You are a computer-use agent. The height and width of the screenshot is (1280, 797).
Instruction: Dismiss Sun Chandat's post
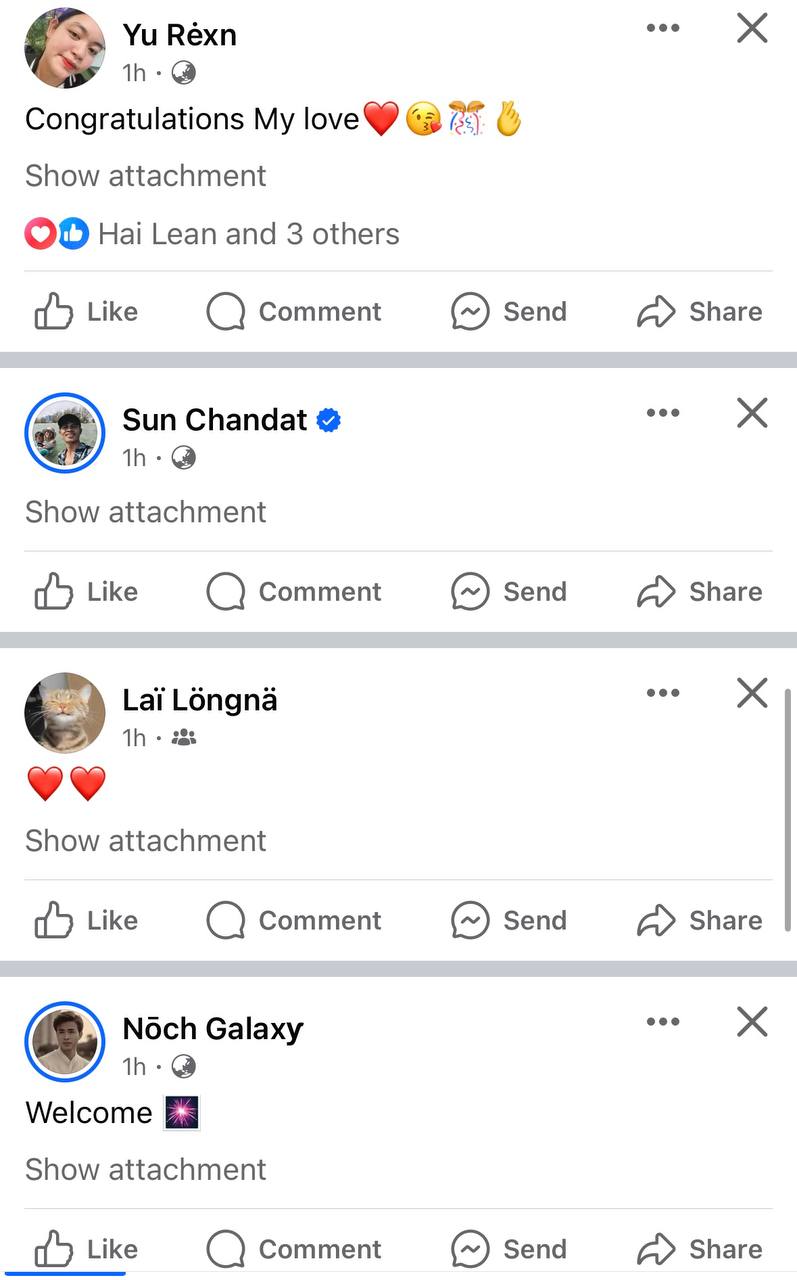click(x=752, y=413)
